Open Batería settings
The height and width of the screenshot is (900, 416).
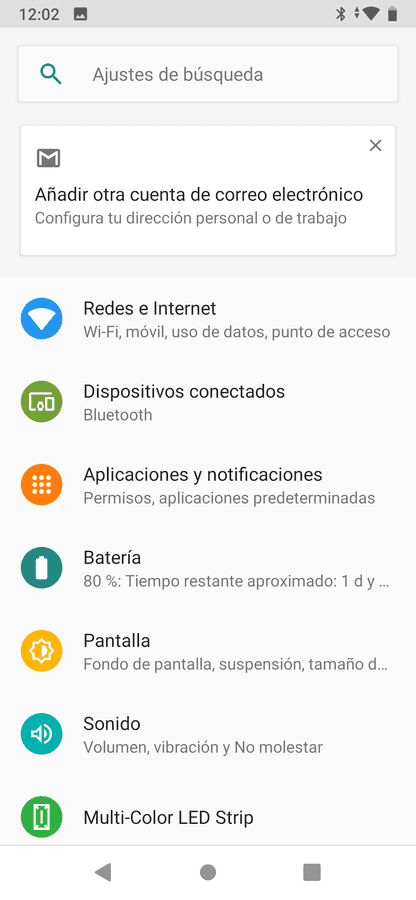click(x=208, y=568)
